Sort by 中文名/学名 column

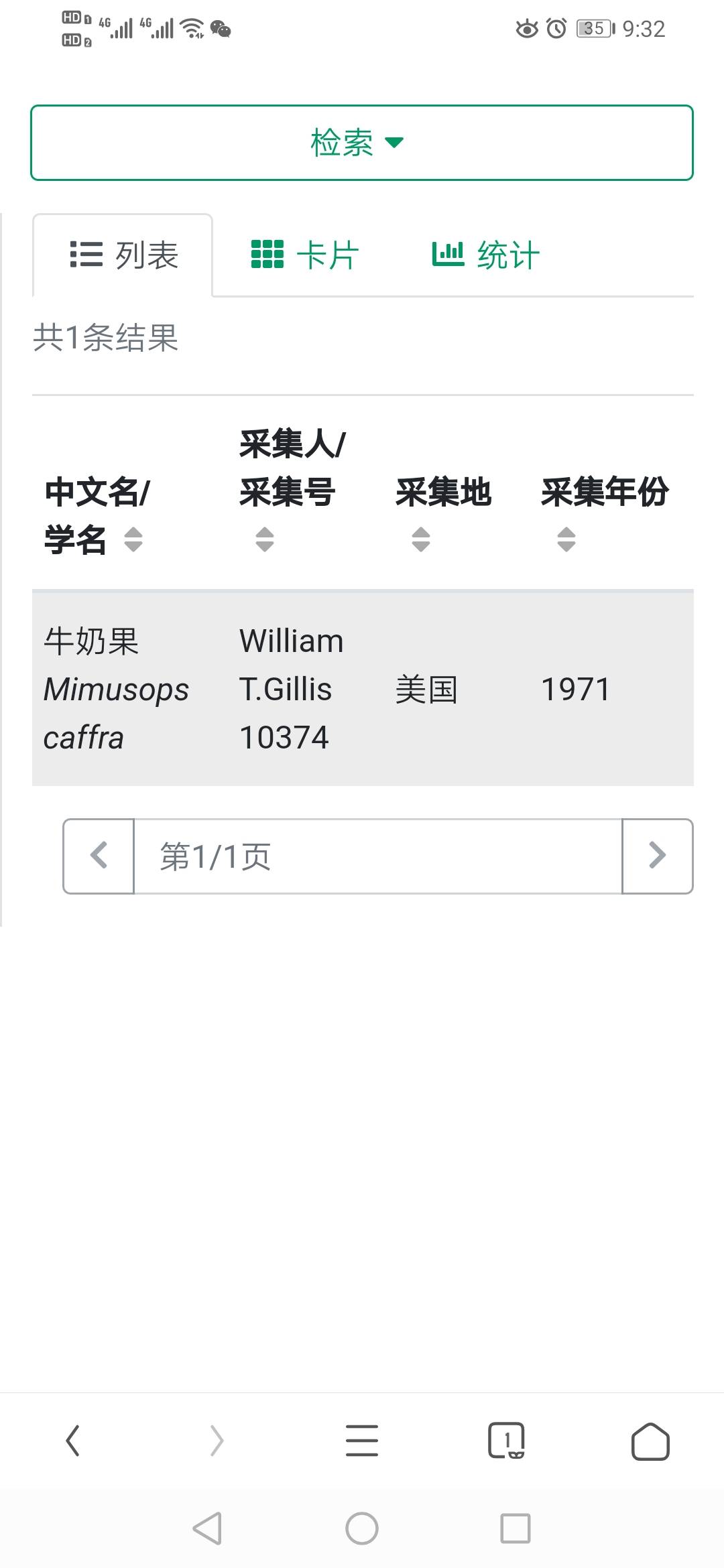tap(133, 539)
